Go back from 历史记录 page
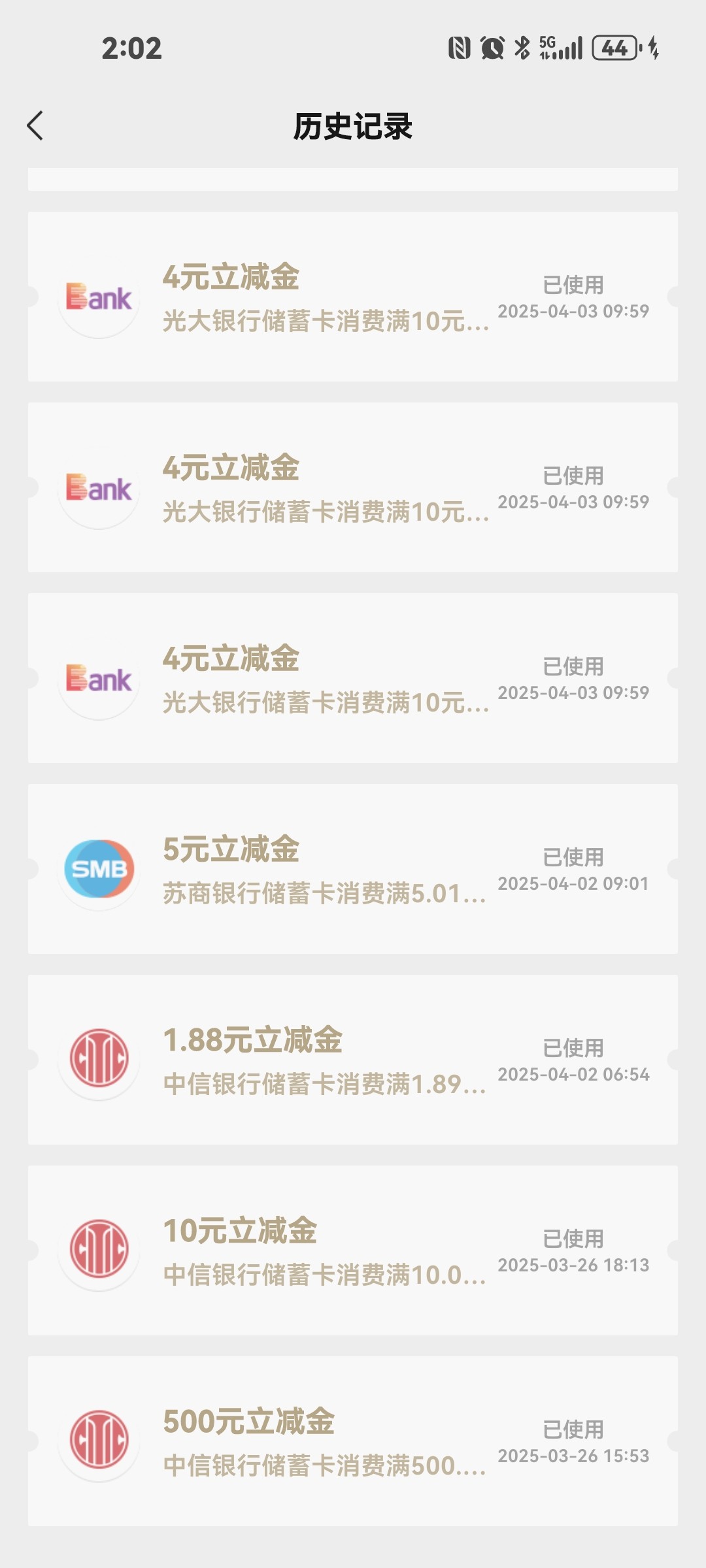Image resolution: width=706 pixels, height=1568 pixels. pos(35,125)
